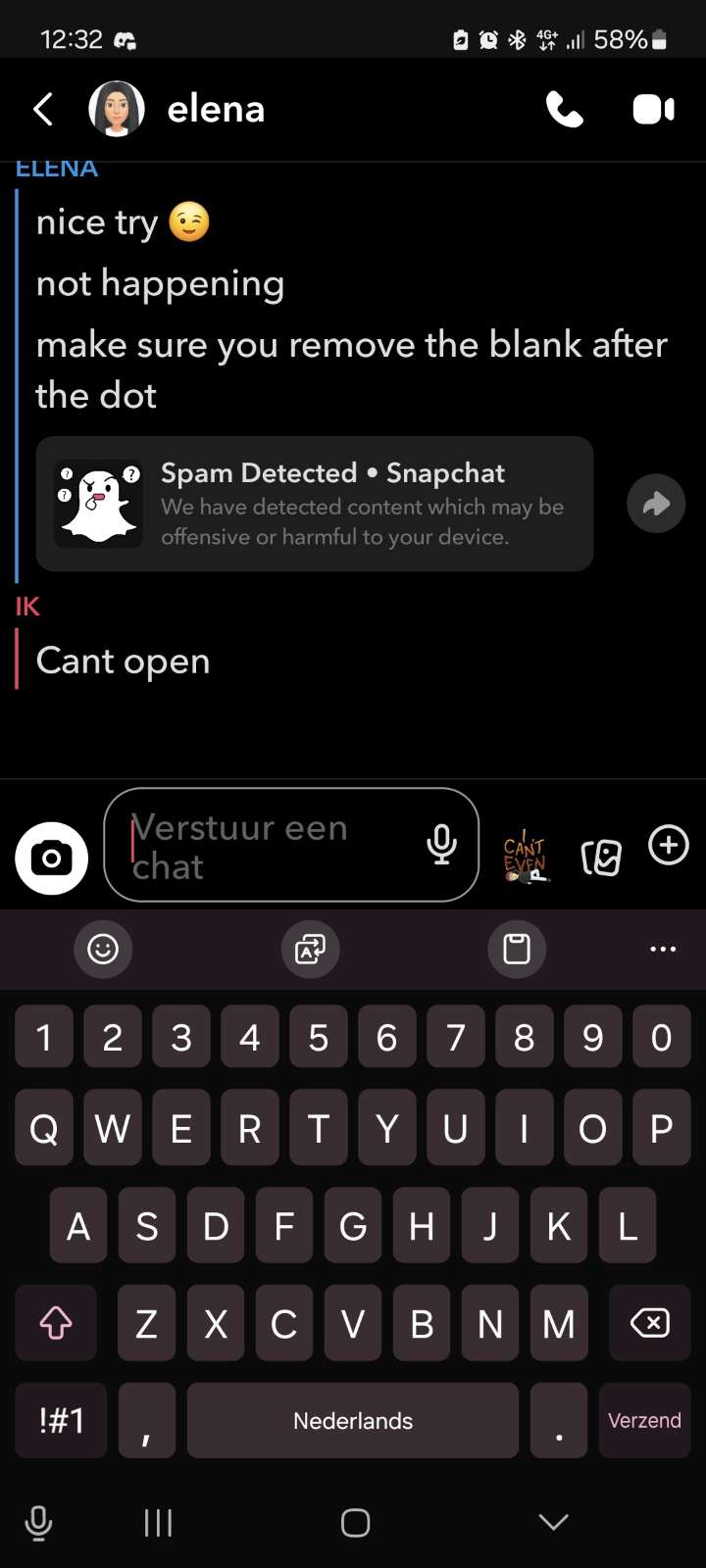Open the keyboard clipboard

click(x=517, y=949)
